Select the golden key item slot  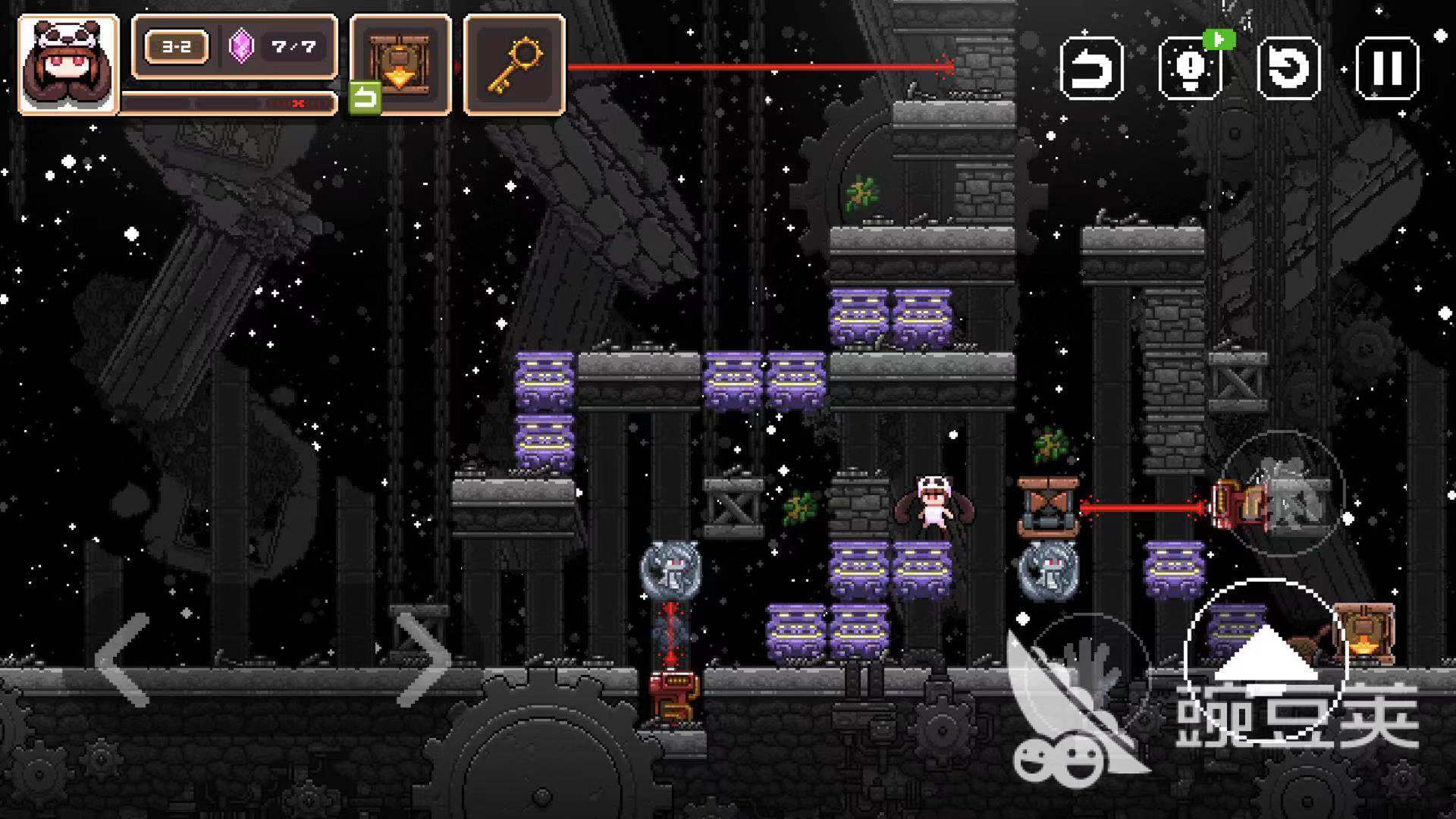pos(514,64)
